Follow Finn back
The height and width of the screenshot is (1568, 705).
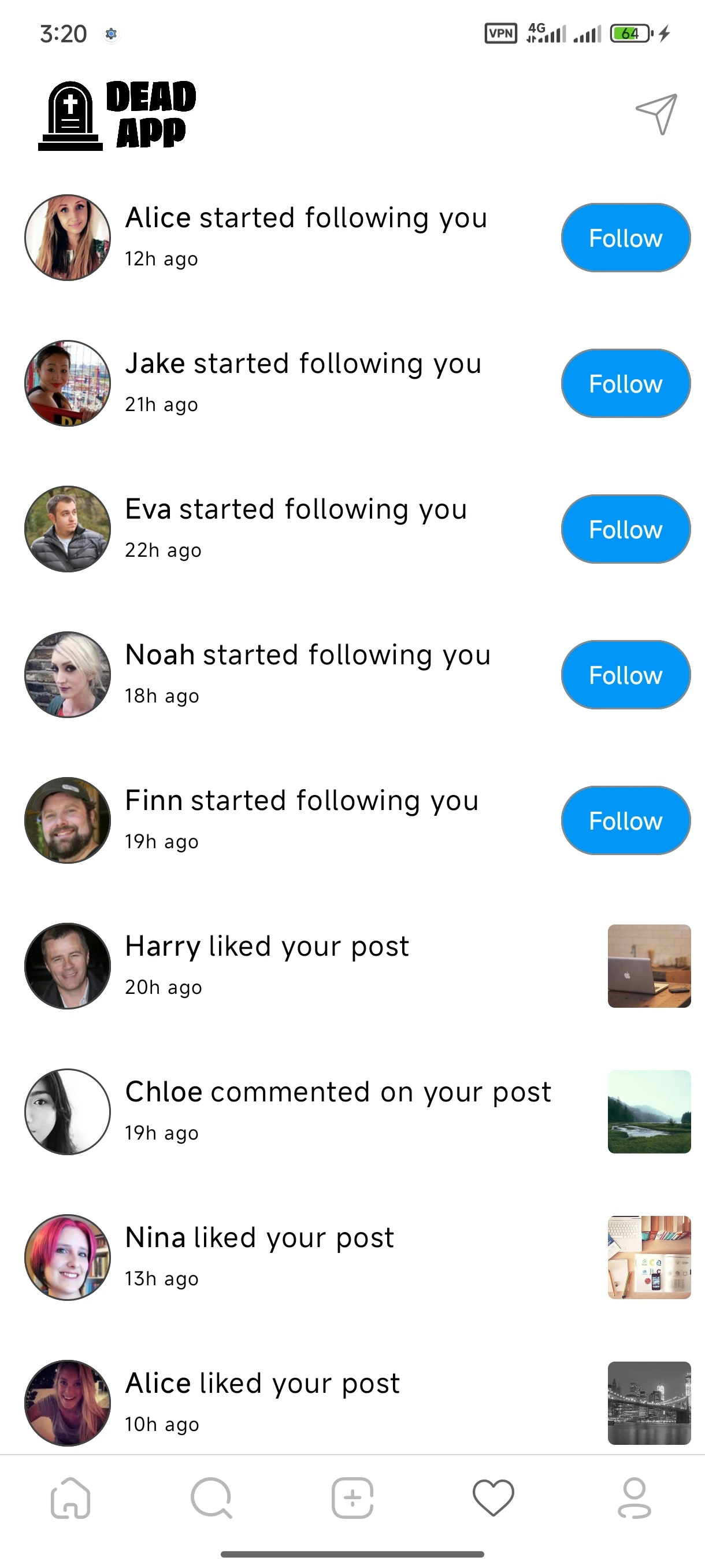click(625, 820)
